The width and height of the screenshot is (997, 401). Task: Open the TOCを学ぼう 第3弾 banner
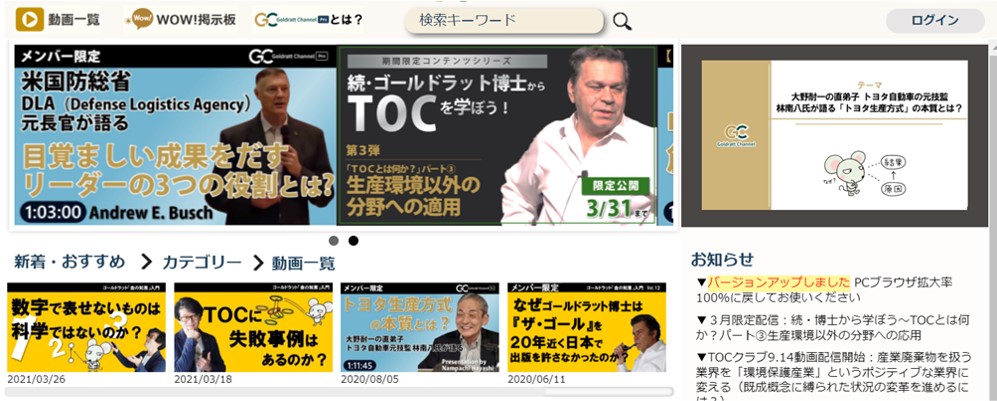[x=497, y=135]
